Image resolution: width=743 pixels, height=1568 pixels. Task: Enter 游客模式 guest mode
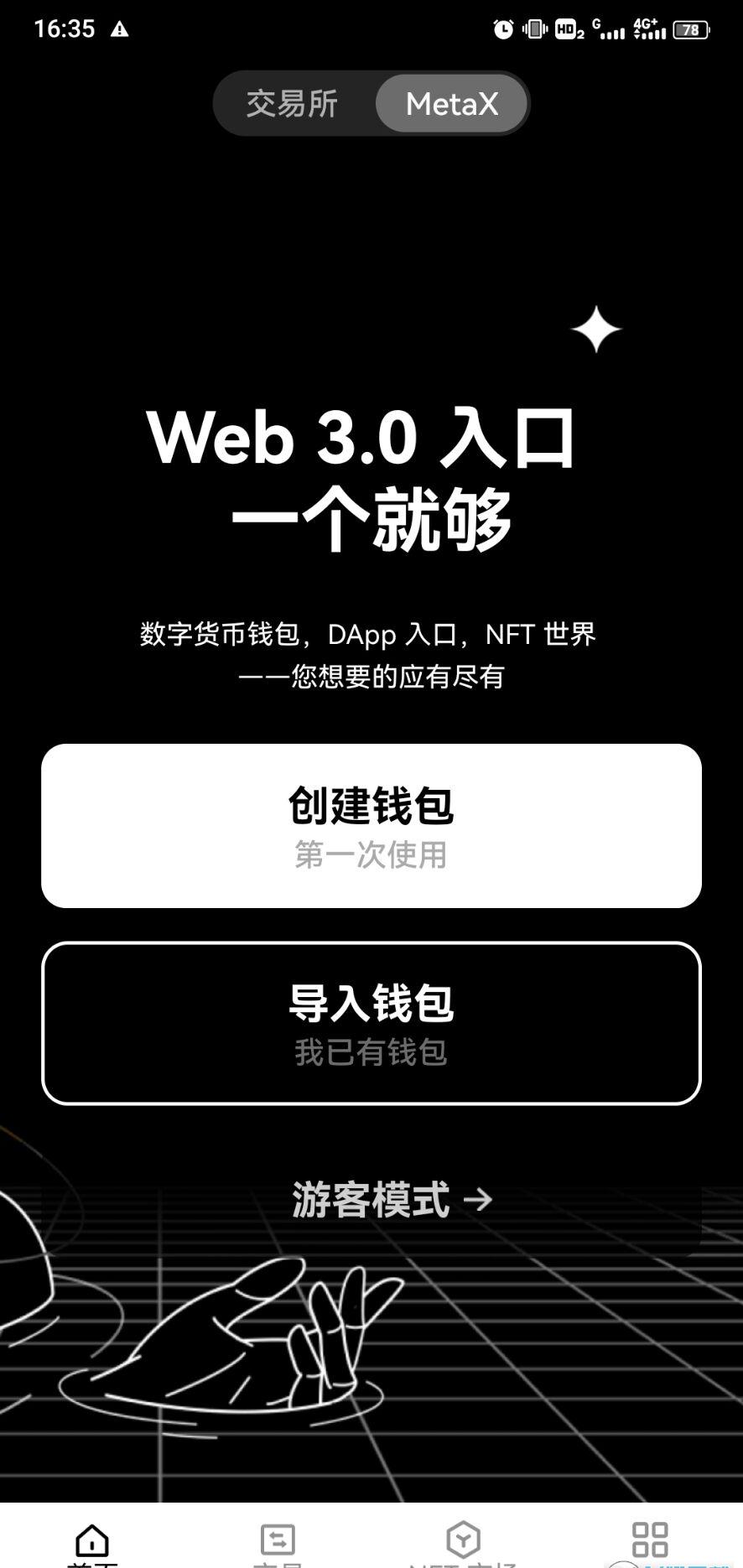pos(391,1199)
